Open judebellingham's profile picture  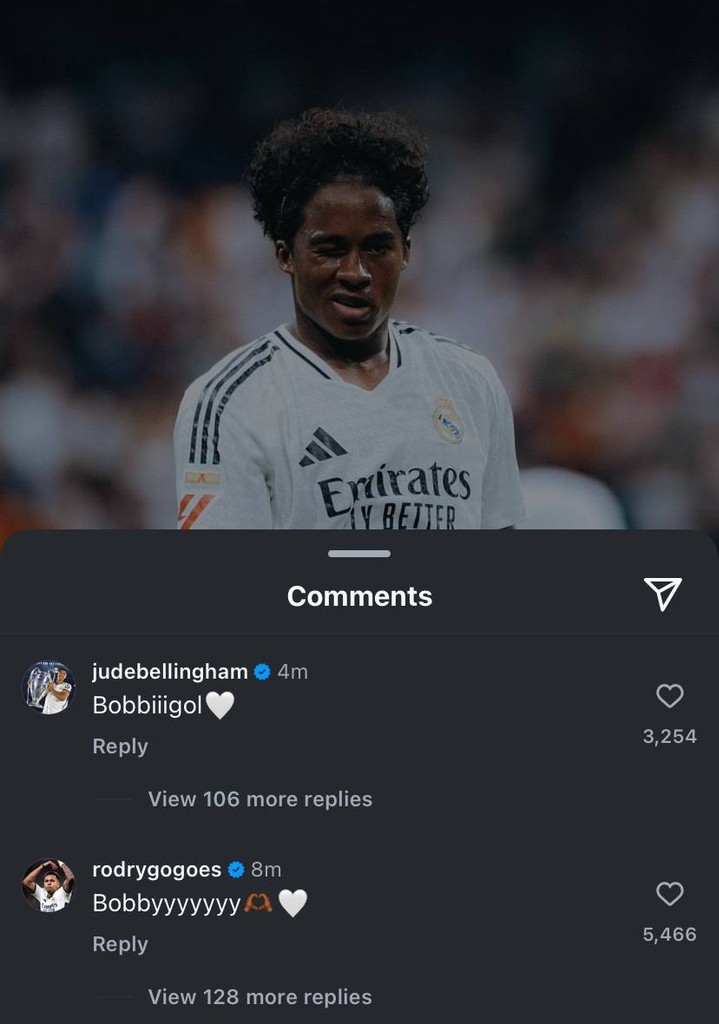49,688
